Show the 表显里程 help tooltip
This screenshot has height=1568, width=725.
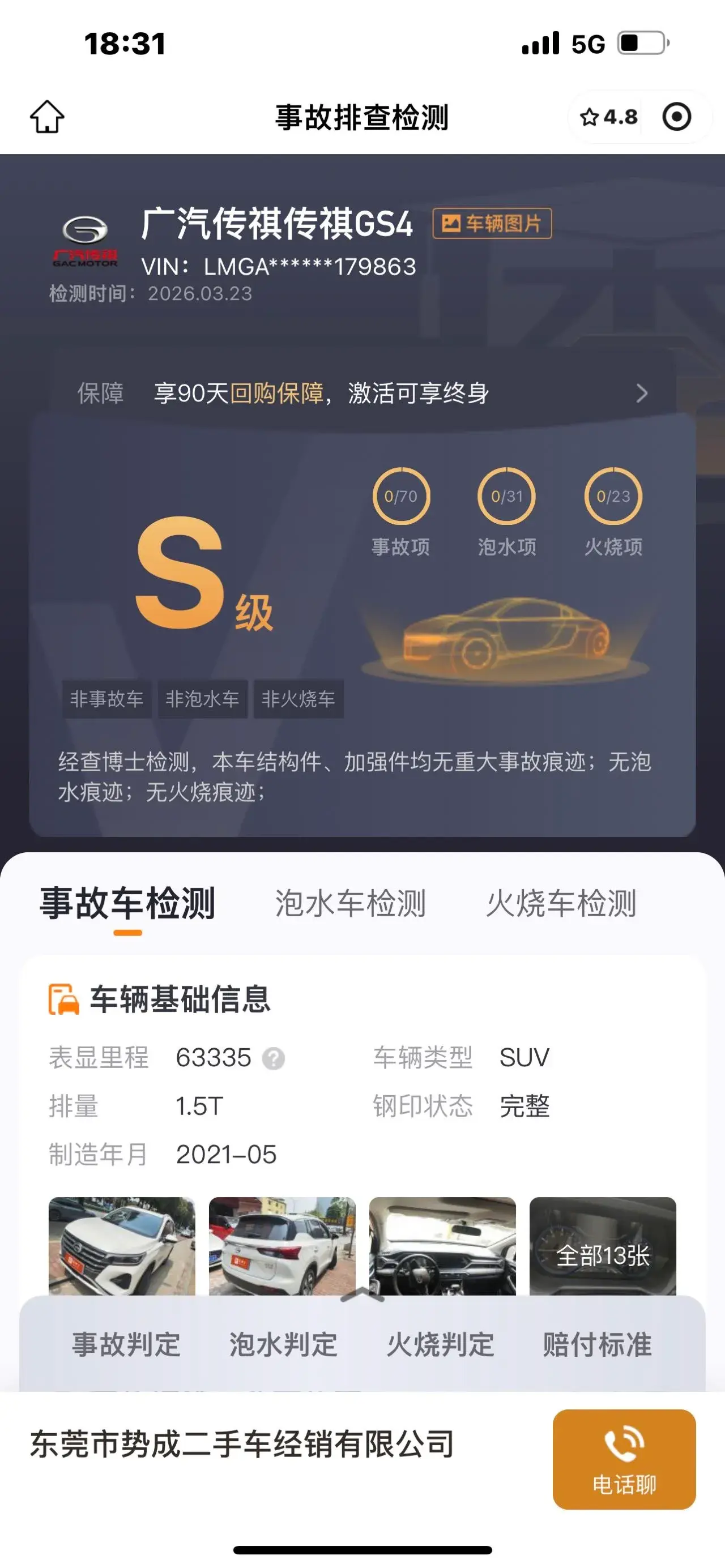click(x=274, y=1058)
